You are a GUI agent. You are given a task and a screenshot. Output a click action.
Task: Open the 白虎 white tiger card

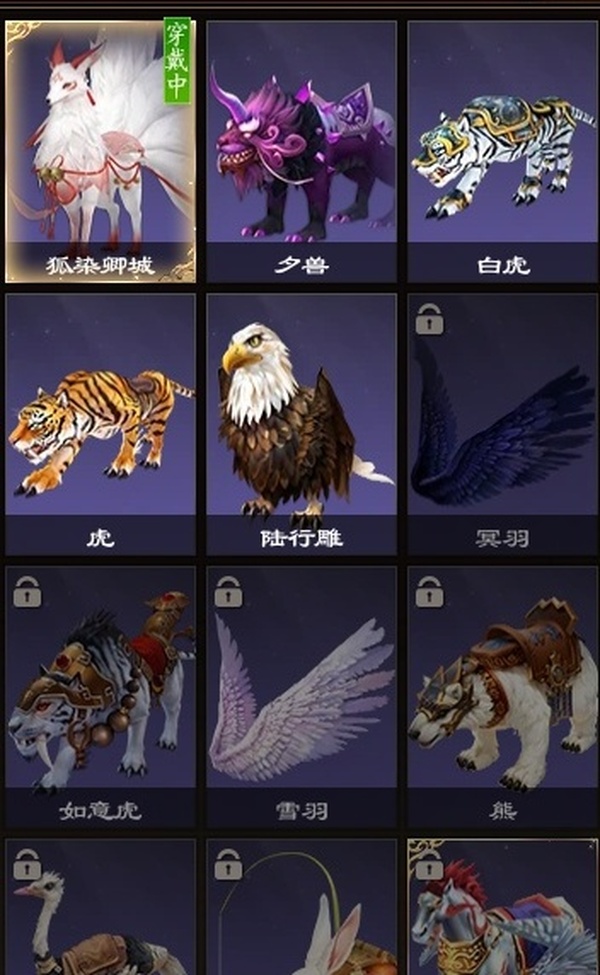click(502, 150)
